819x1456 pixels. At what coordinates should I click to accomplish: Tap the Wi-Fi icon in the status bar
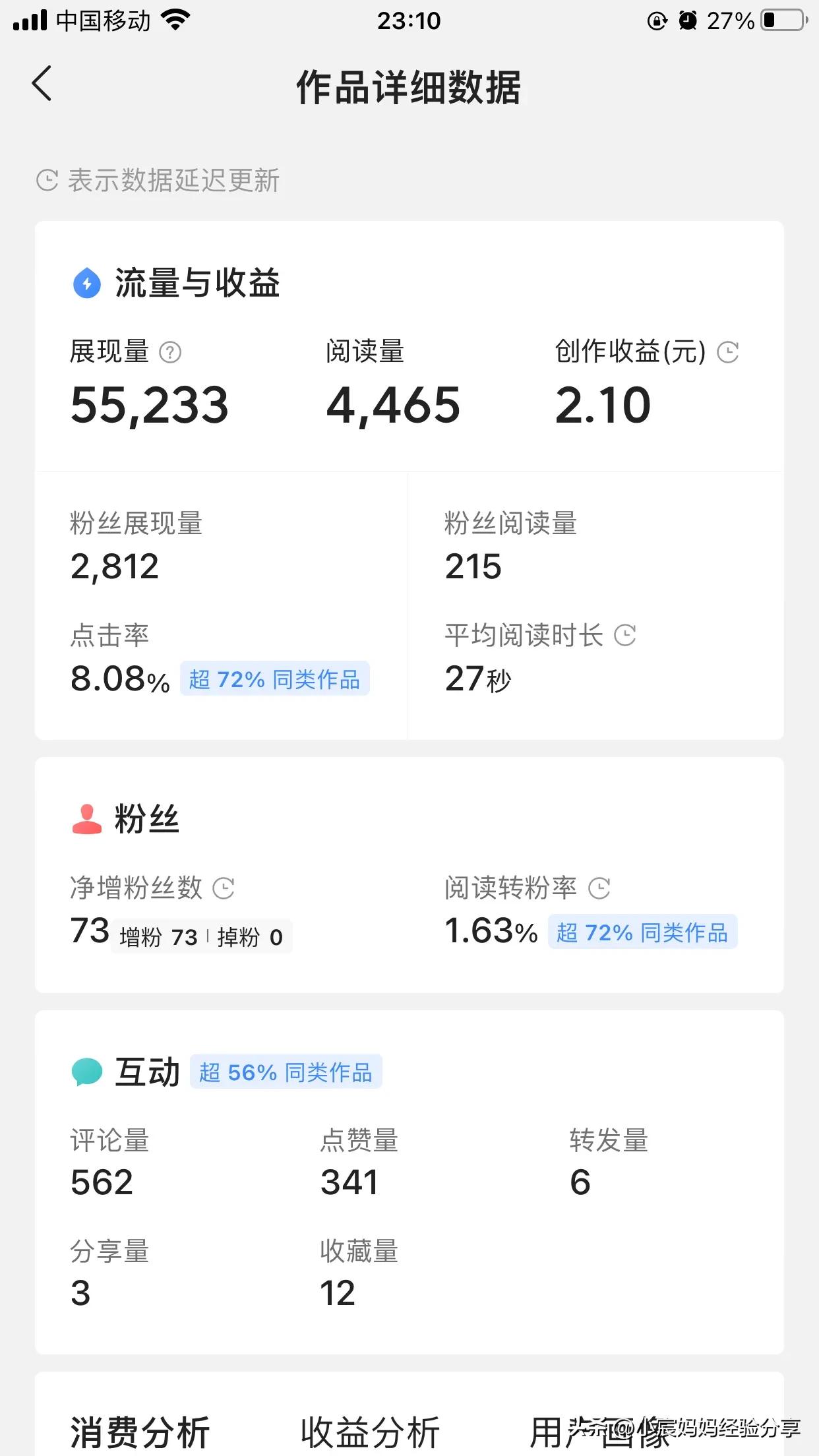coord(173,20)
